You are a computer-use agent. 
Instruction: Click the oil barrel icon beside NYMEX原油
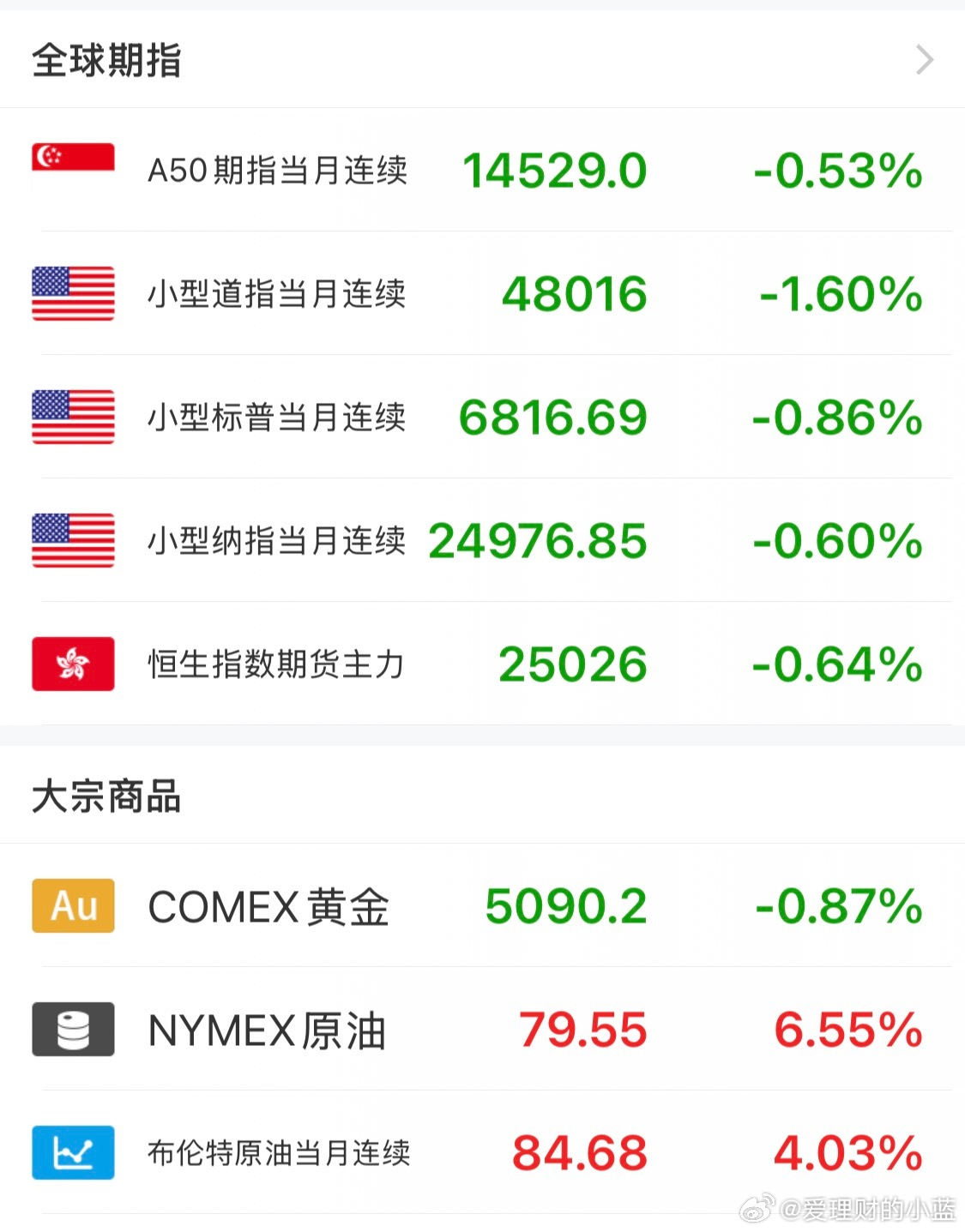pyautogui.click(x=72, y=1030)
